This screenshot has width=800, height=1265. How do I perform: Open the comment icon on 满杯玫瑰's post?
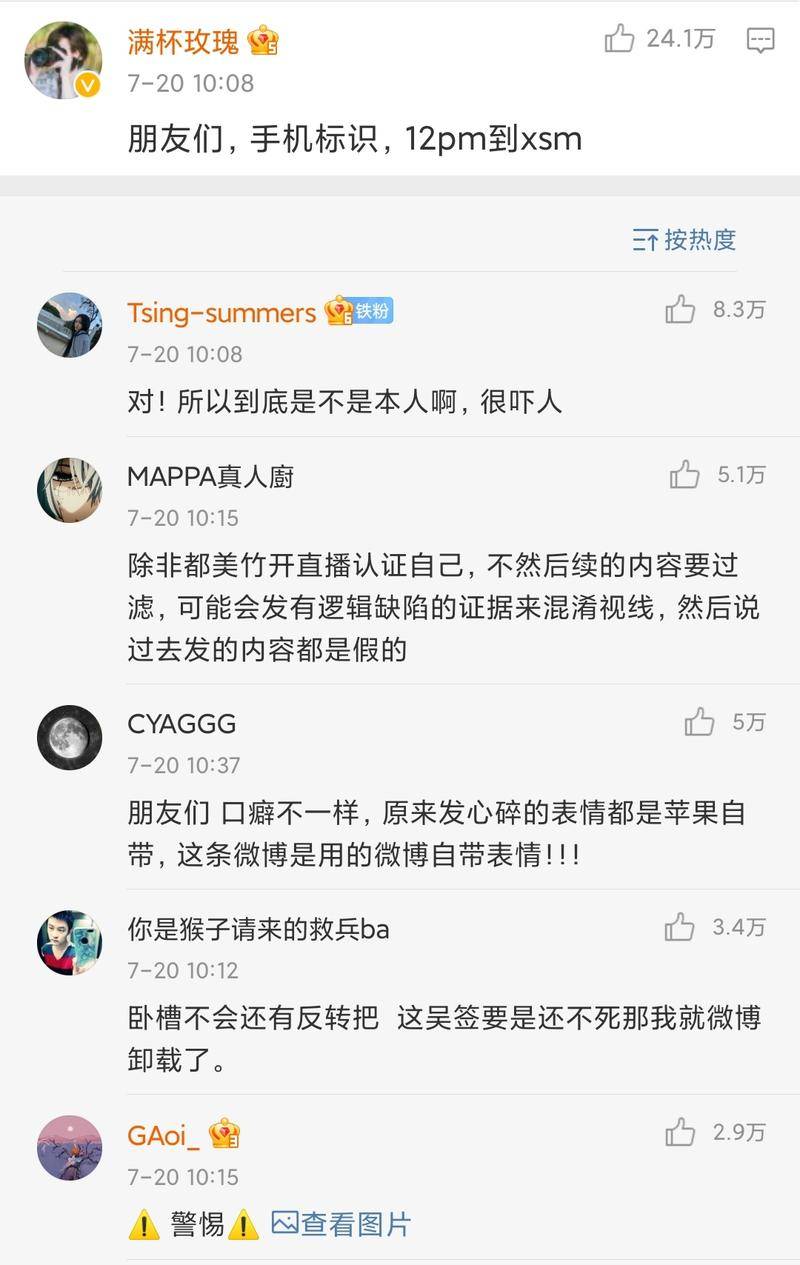pyautogui.click(x=760, y=40)
